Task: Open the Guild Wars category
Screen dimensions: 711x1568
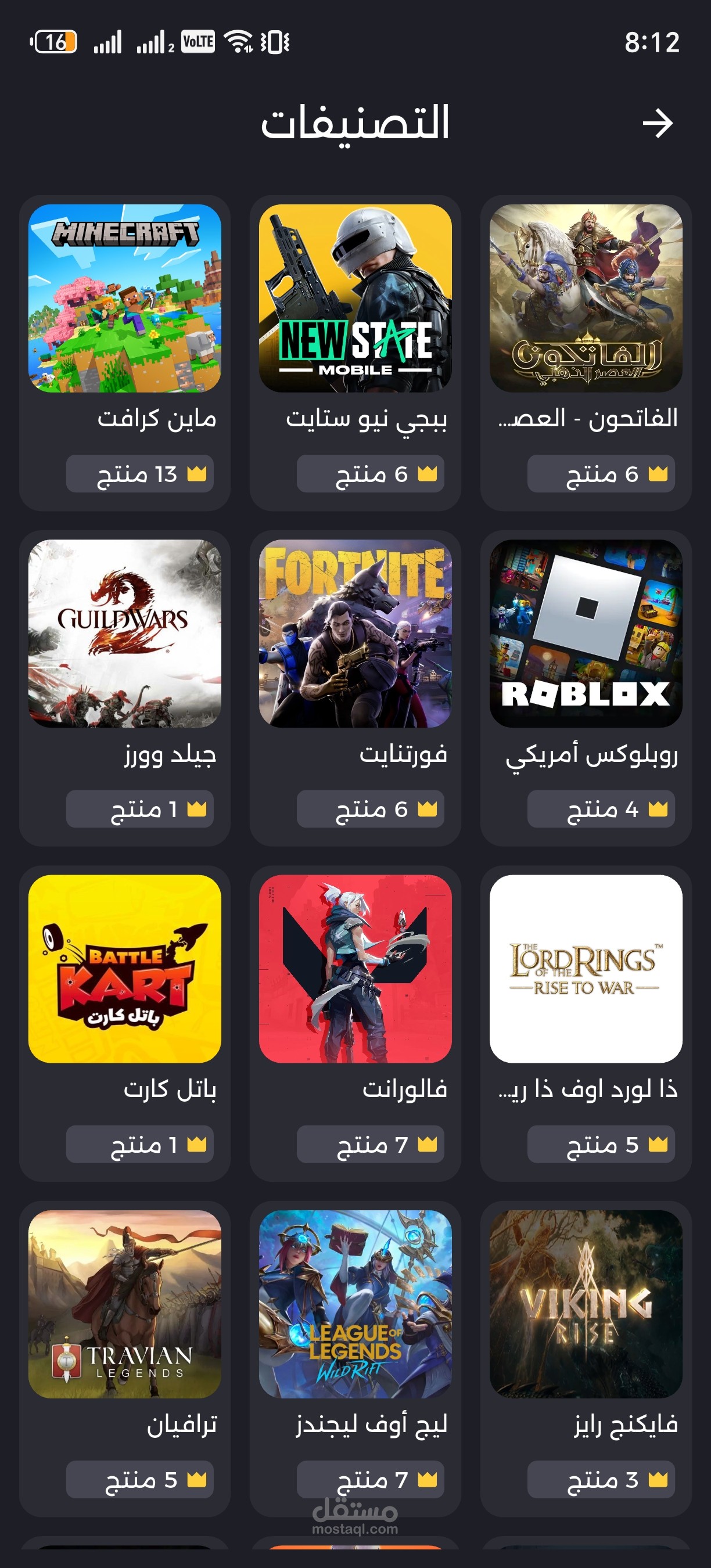Action: [125, 634]
